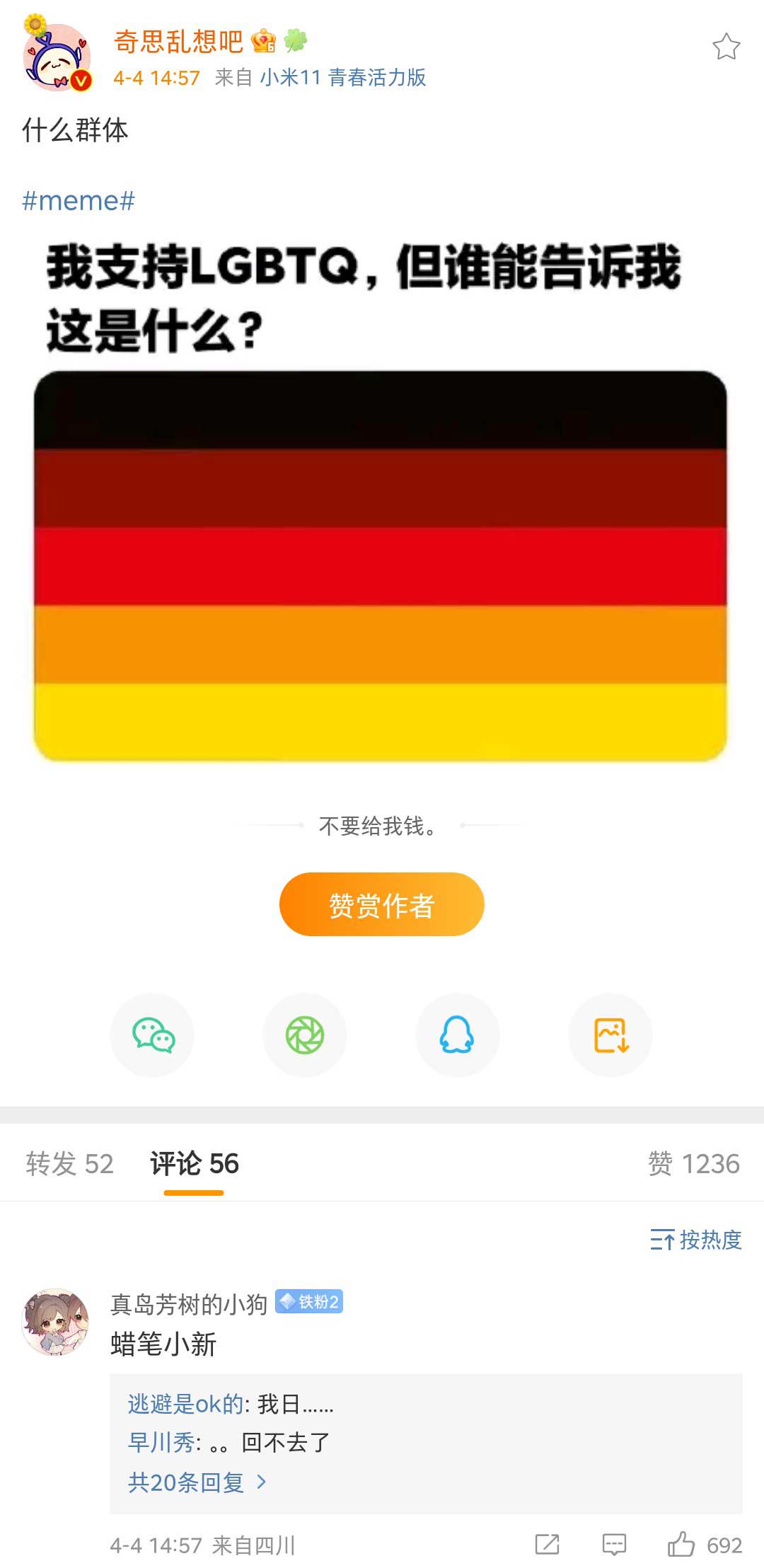Reply to the 蜡笔小新 comment
The width and height of the screenshot is (764, 1568).
[x=614, y=1545]
